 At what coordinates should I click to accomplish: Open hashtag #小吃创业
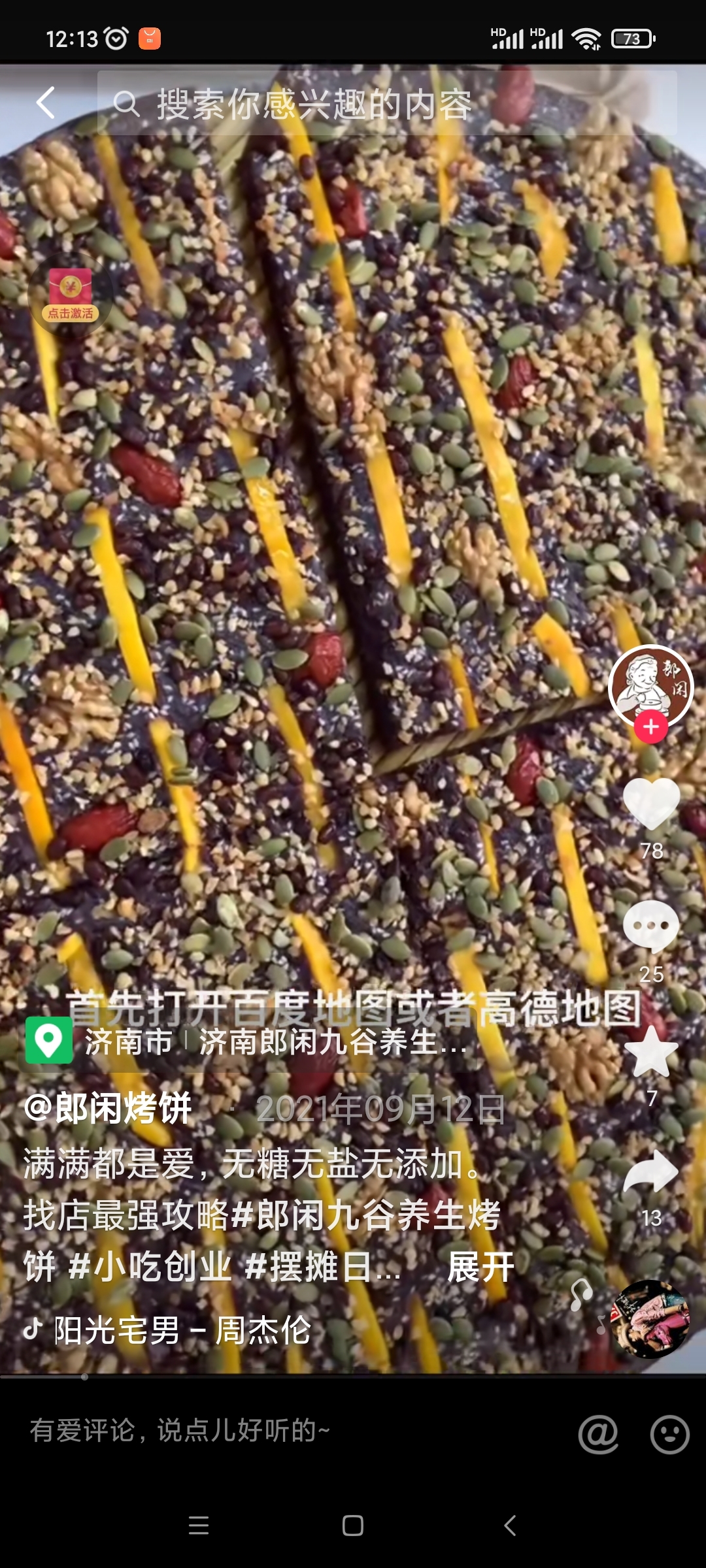(150, 1267)
